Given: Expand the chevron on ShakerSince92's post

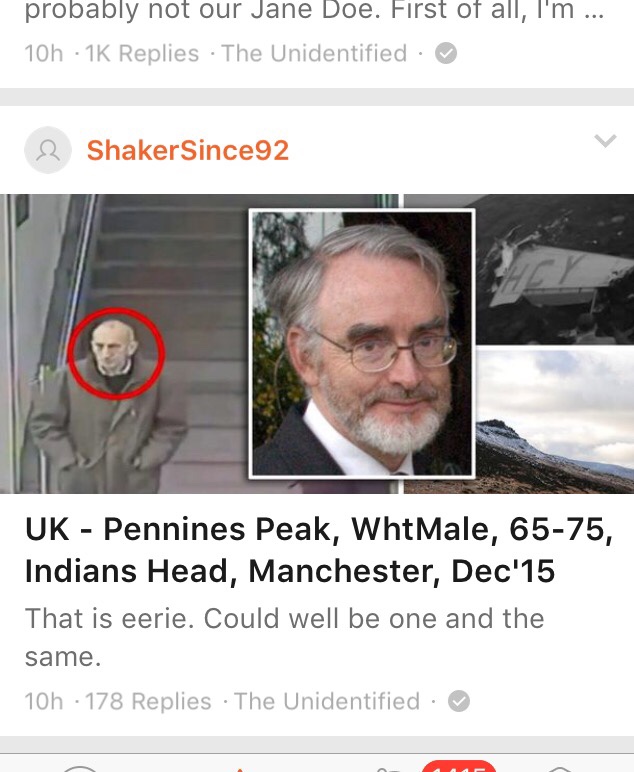Looking at the screenshot, I should [x=605, y=141].
